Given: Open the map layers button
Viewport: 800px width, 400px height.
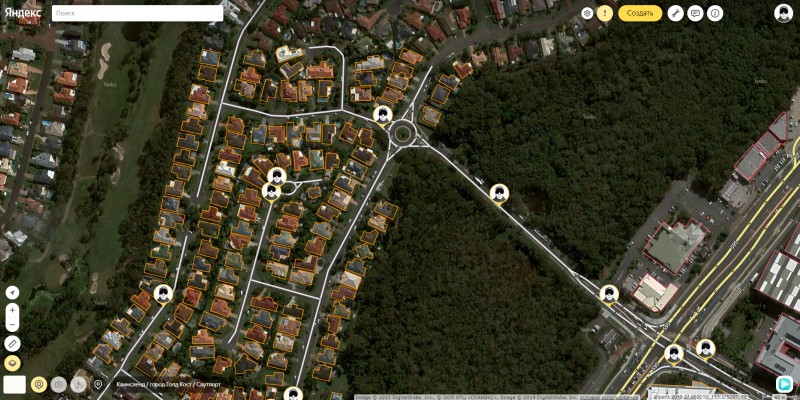Looking at the screenshot, I should pos(12,363).
